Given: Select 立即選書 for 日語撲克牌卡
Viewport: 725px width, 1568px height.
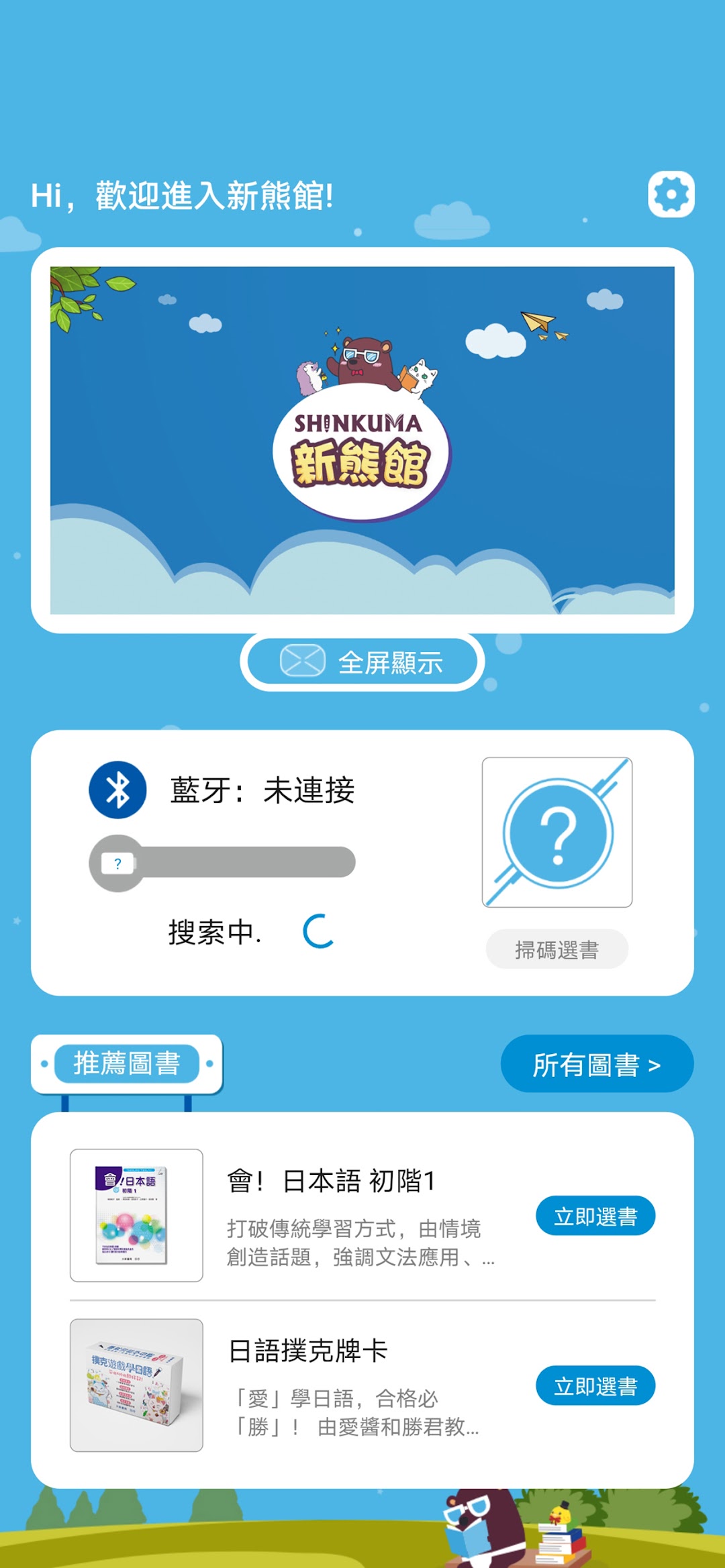Looking at the screenshot, I should tap(595, 1385).
